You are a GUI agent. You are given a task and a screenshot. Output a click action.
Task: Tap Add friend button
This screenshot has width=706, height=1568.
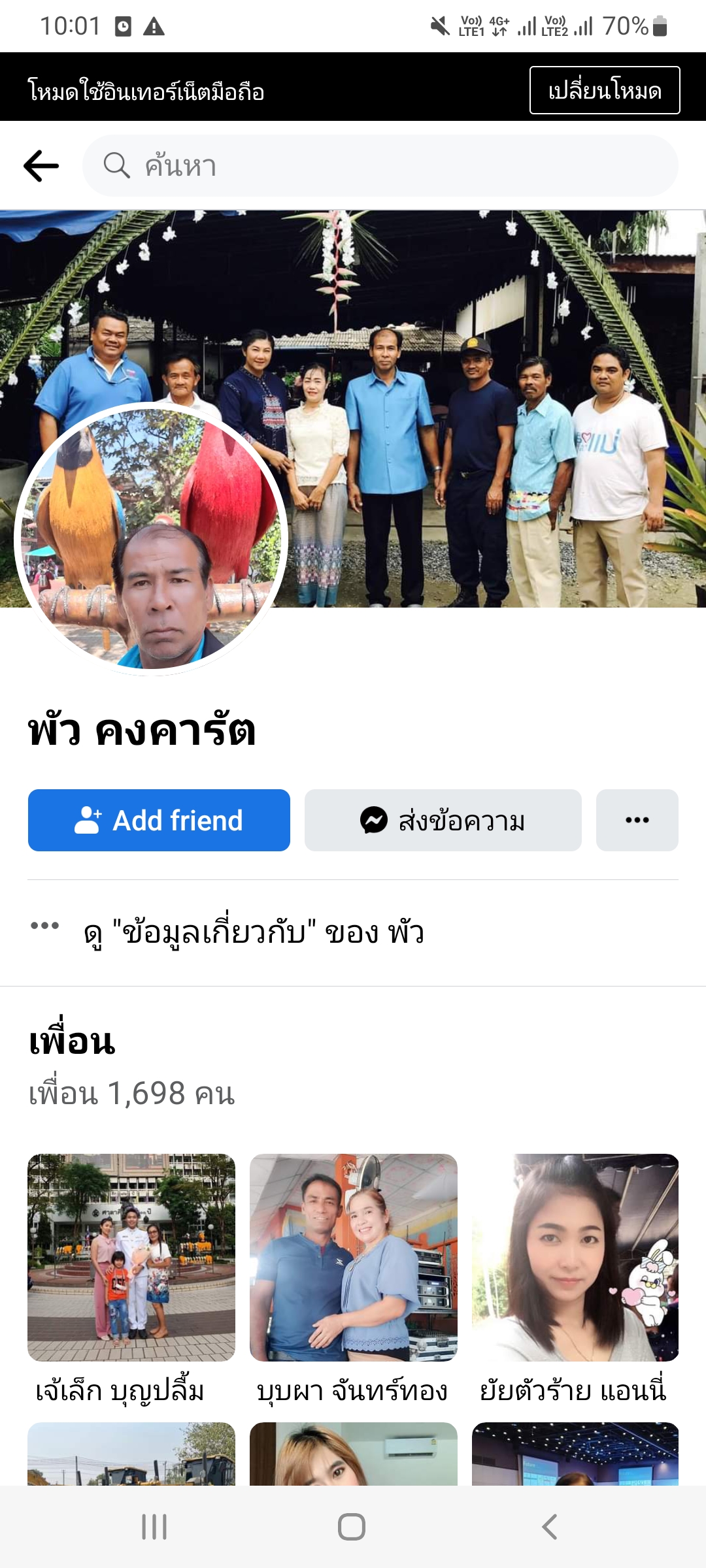coord(159,820)
